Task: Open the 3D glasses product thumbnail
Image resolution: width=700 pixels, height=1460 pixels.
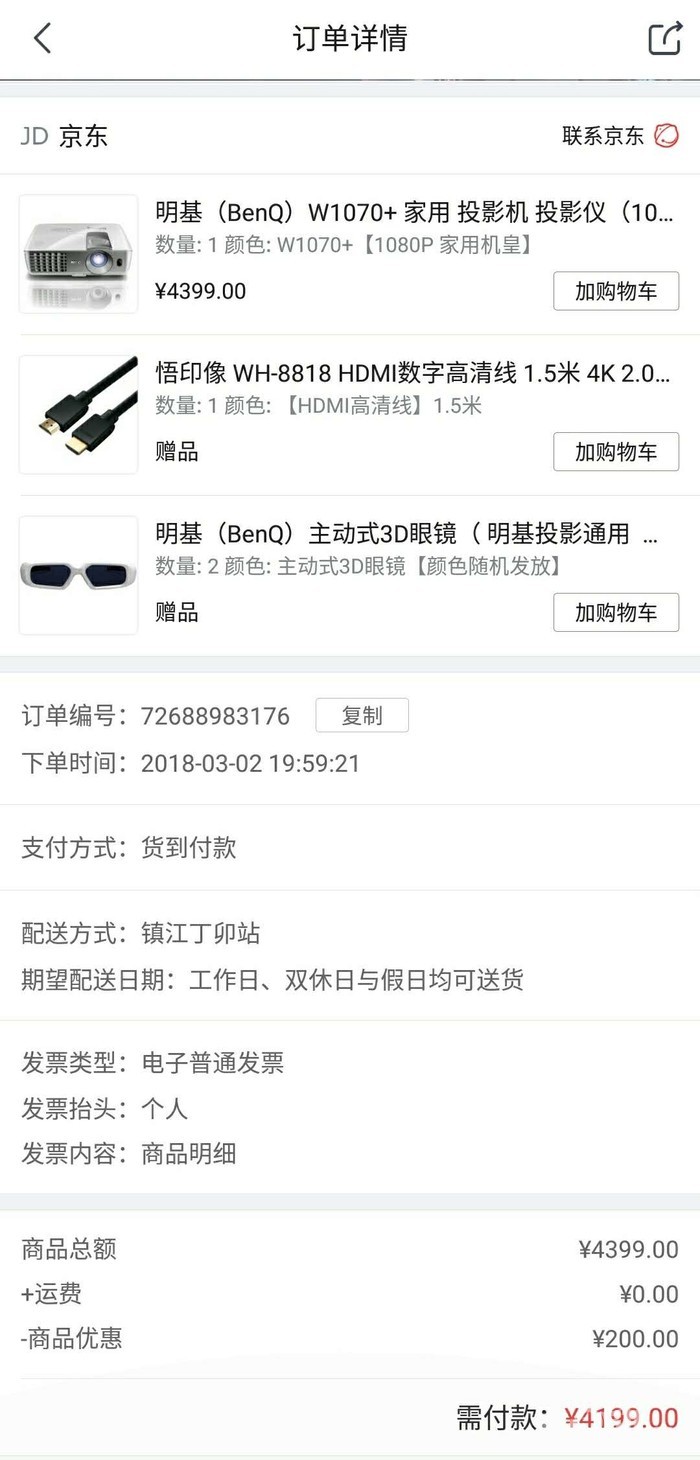Action: coord(78,575)
